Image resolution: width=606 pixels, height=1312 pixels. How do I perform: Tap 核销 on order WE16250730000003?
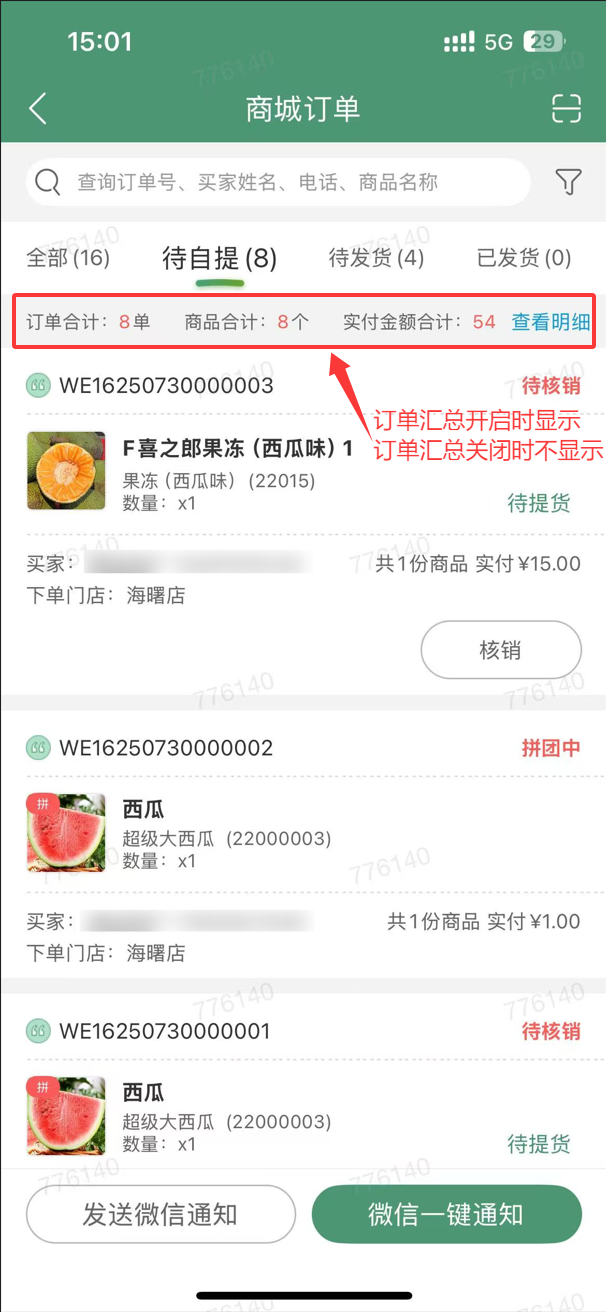tap(501, 650)
